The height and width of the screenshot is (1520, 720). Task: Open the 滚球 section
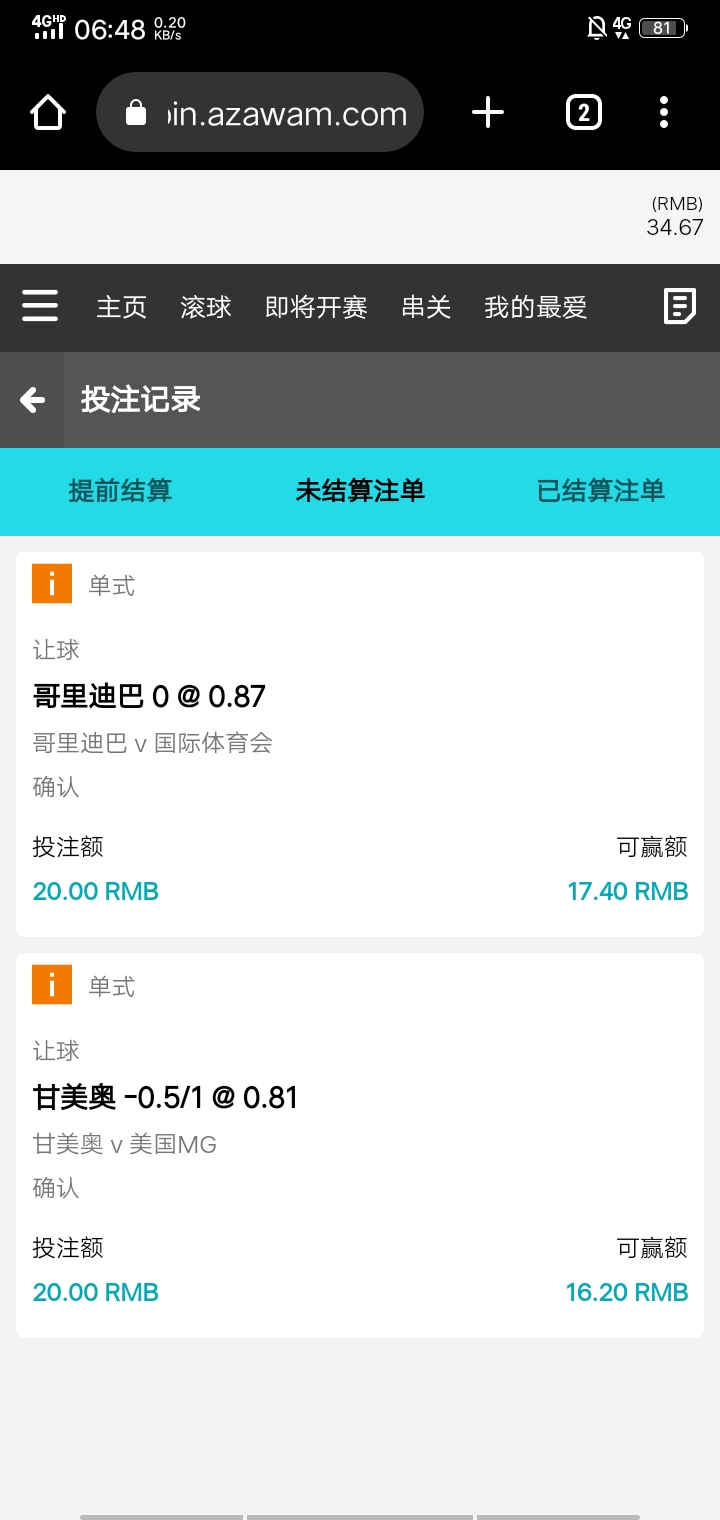pos(206,307)
